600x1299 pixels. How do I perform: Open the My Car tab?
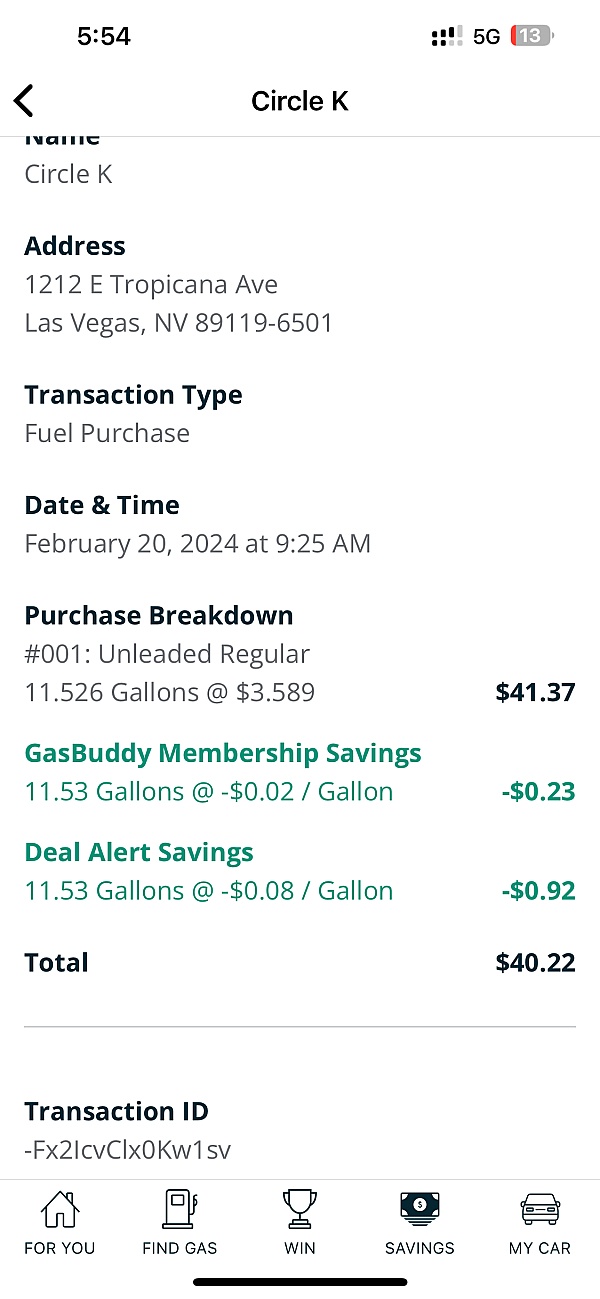(540, 1223)
